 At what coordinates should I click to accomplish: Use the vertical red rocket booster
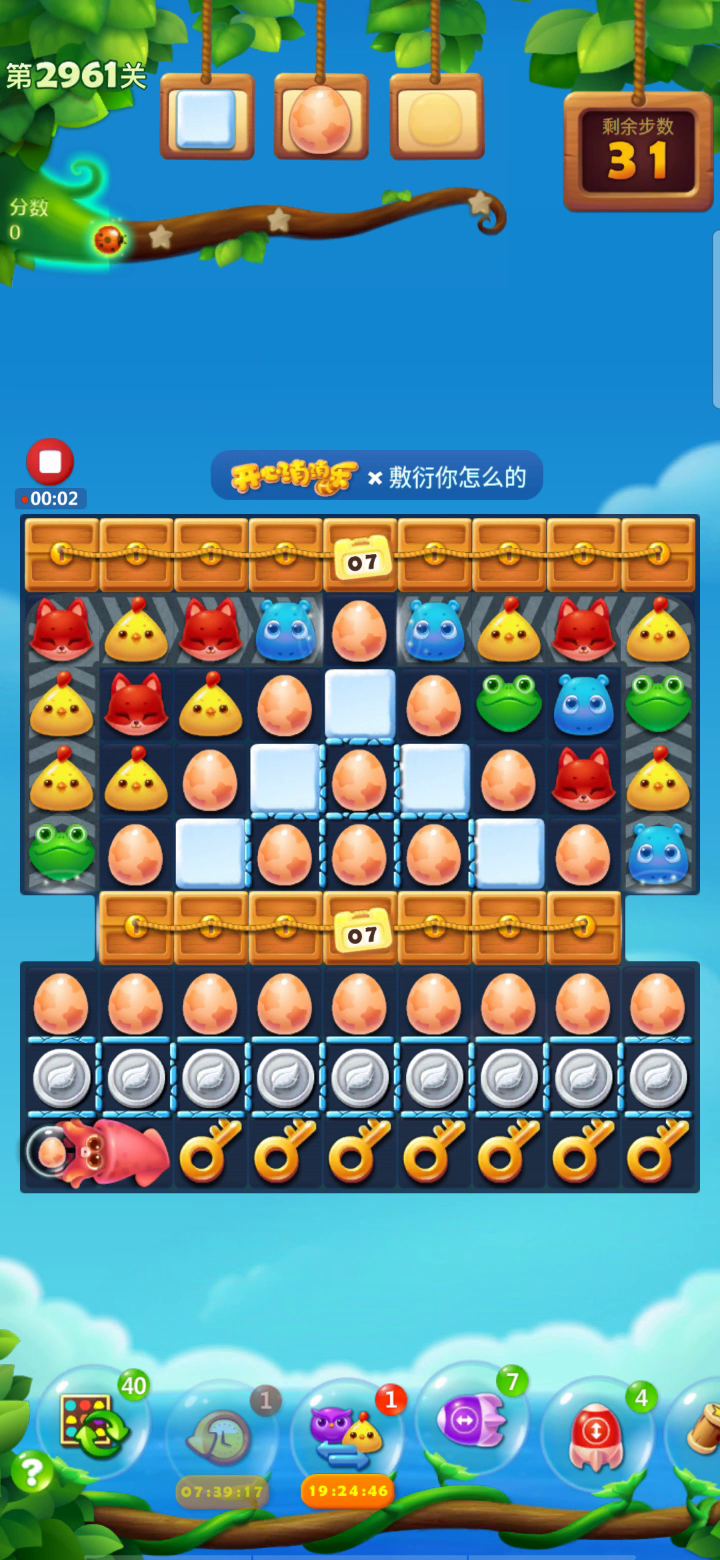[x=597, y=1432]
